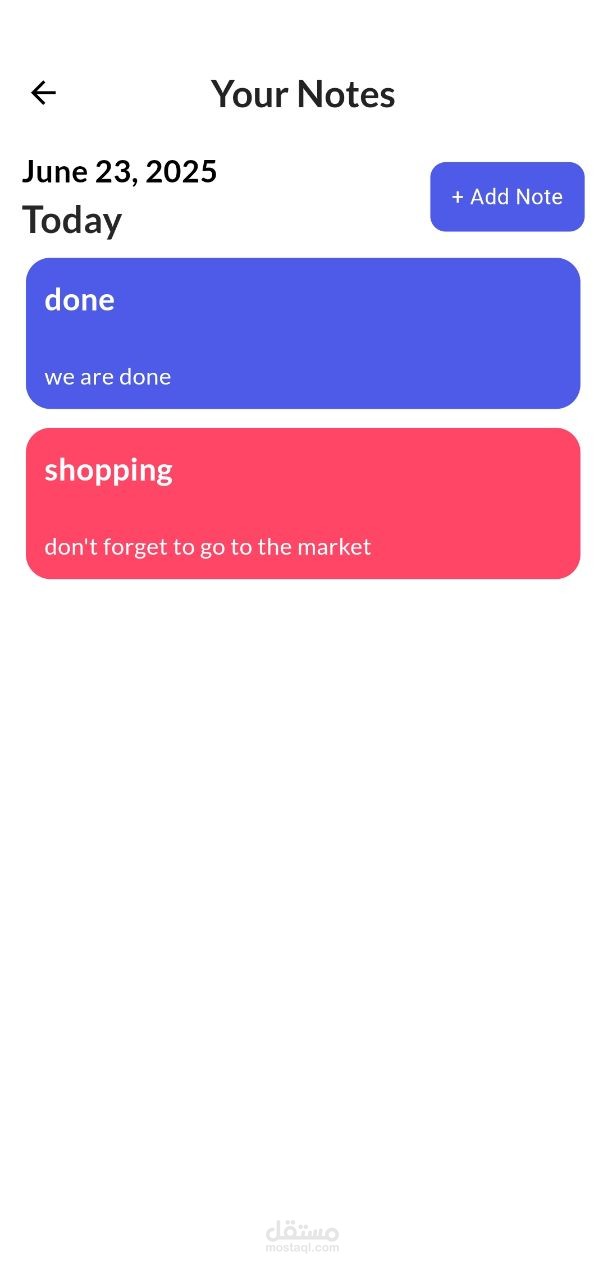Go back using the arrow icon

pyautogui.click(x=43, y=93)
